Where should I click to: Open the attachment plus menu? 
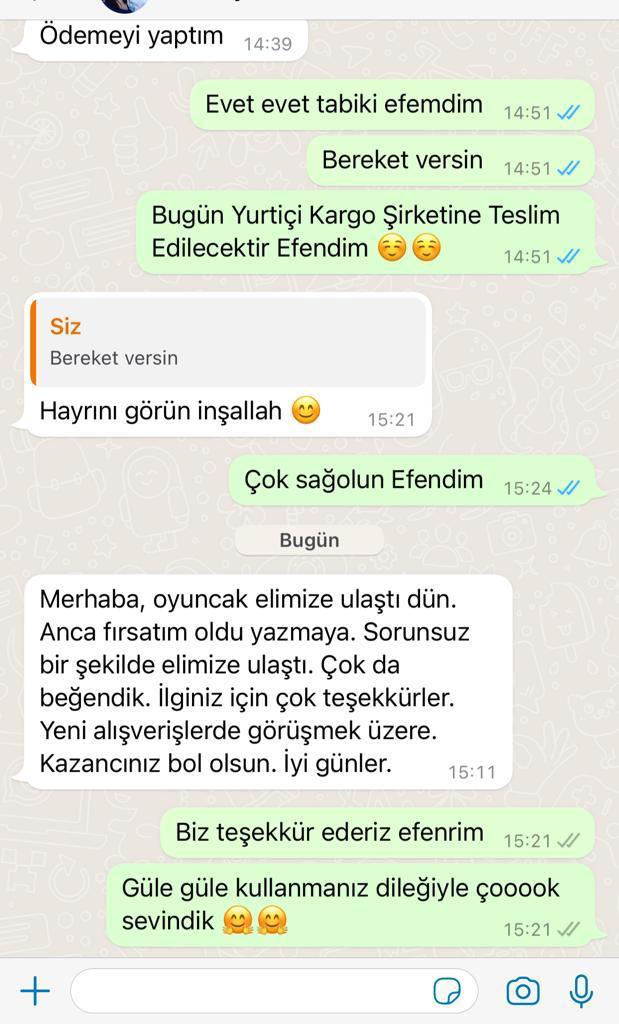35,991
